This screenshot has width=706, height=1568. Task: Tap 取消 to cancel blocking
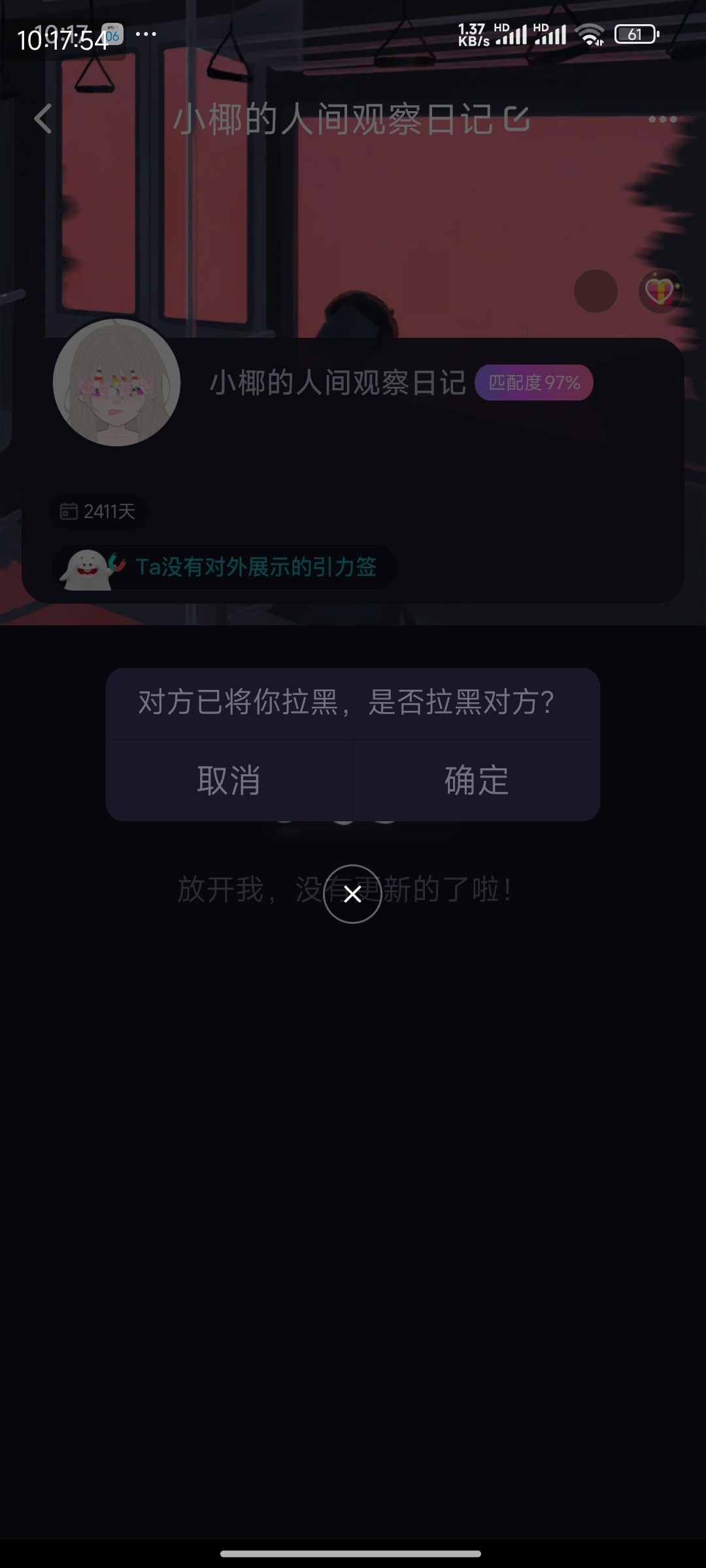(229, 780)
